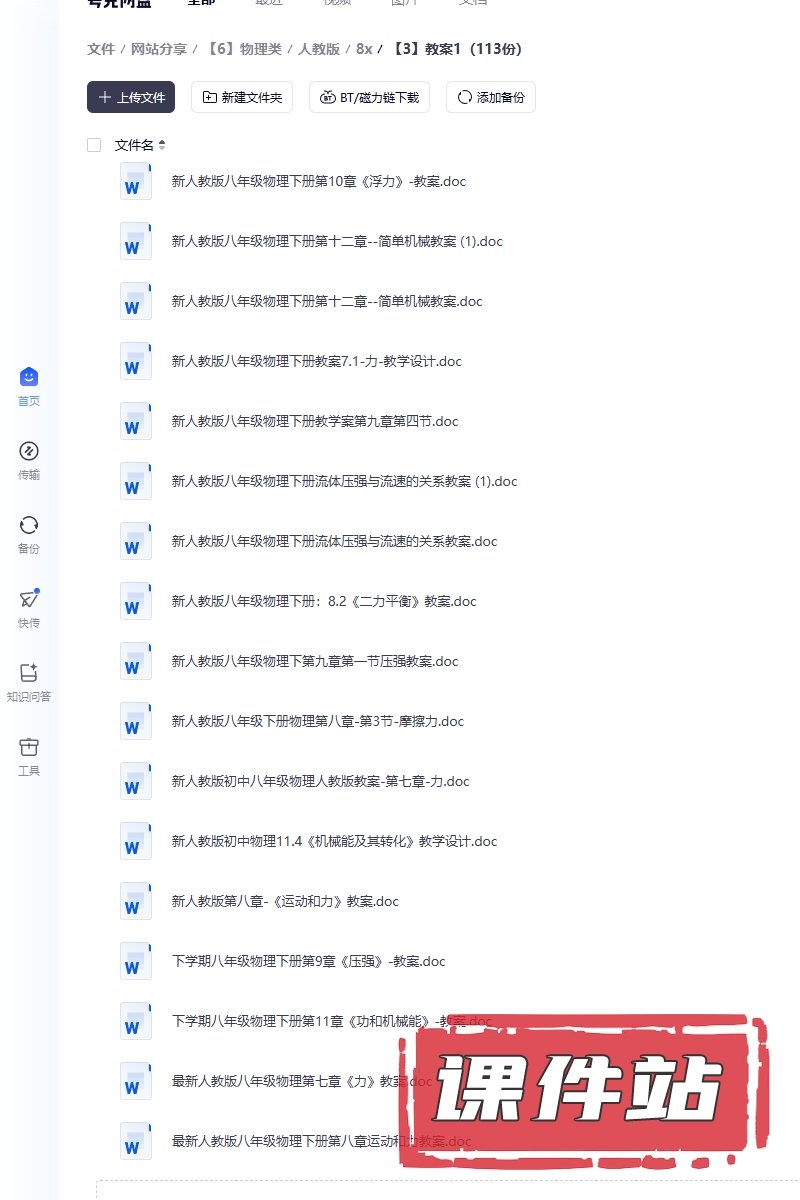Sort files by 文件名 column
Viewport: 800px width, 1200px height.
(x=140, y=145)
